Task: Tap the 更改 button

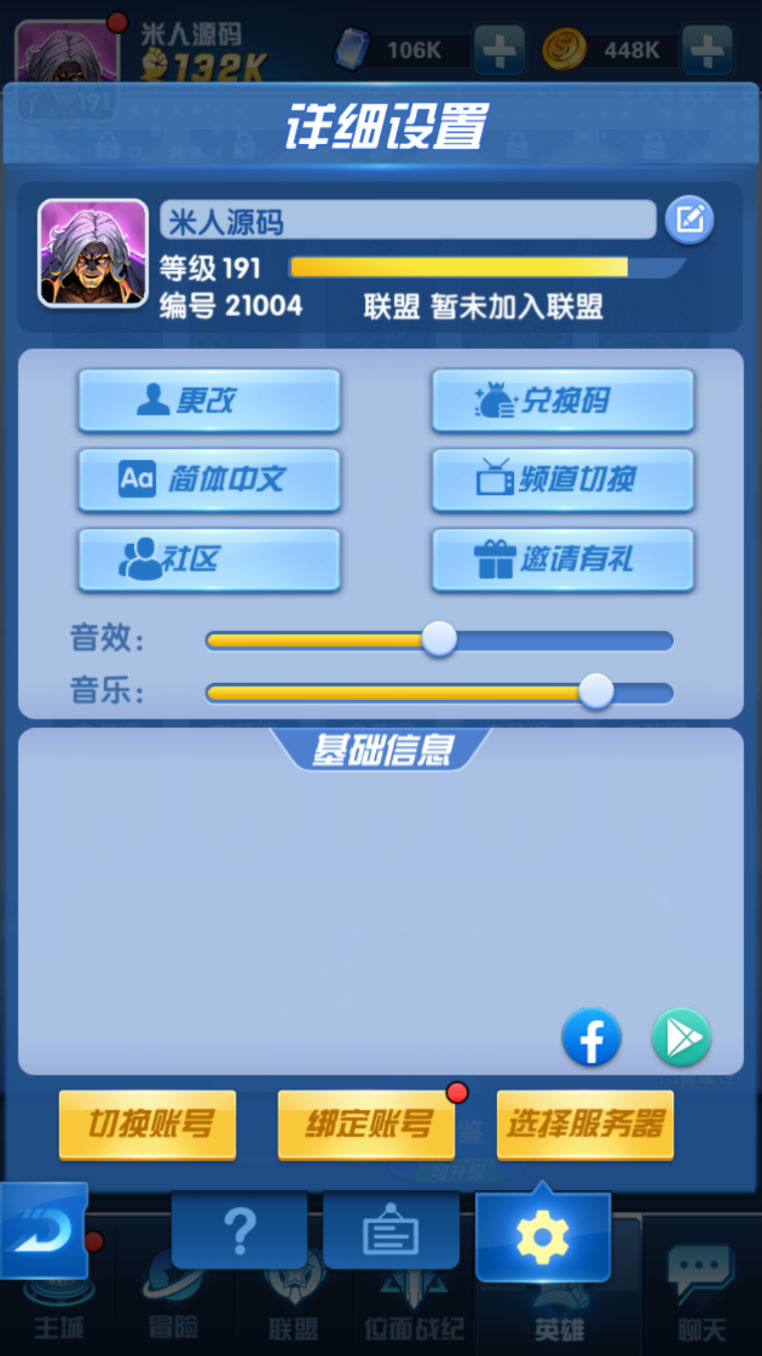Action: tap(209, 401)
